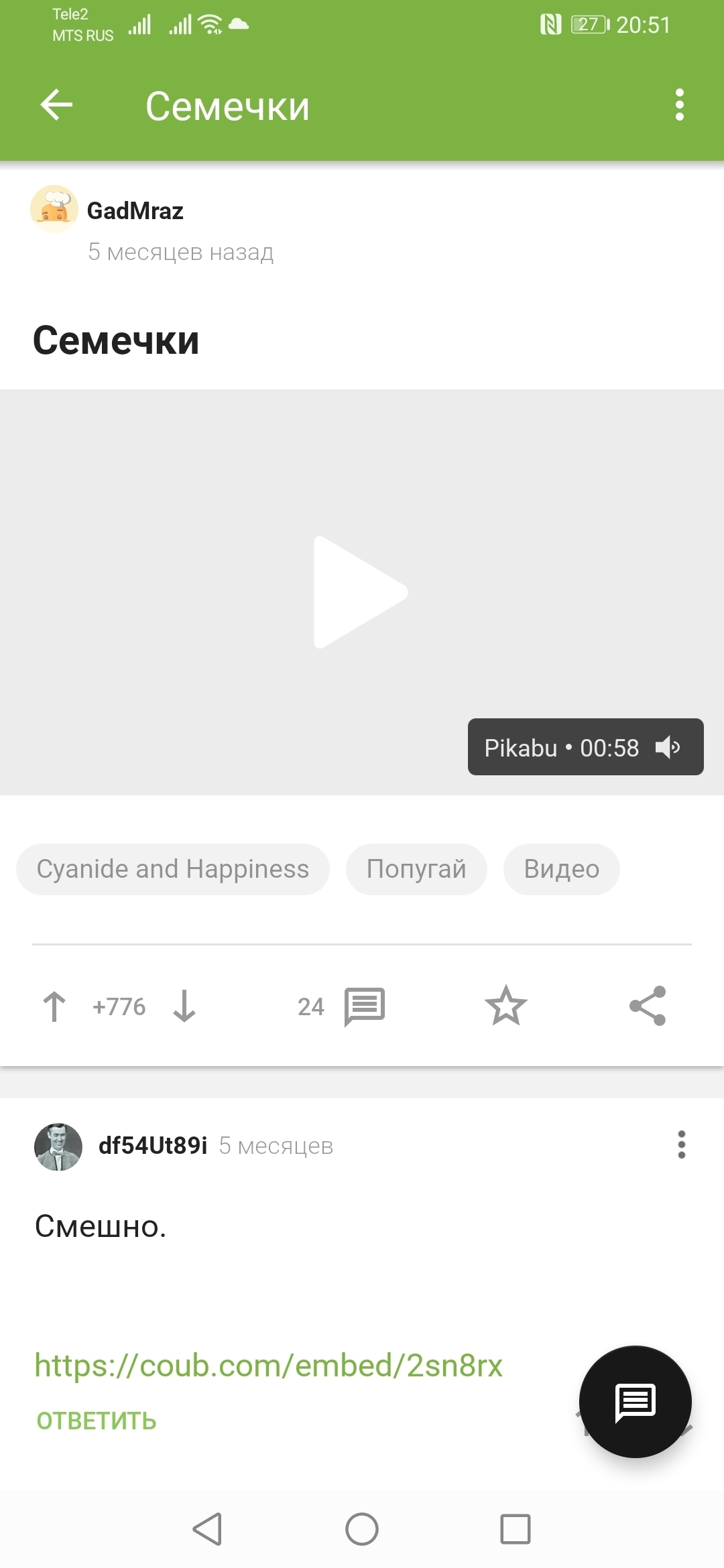Open the Попугай tag

[x=416, y=869]
